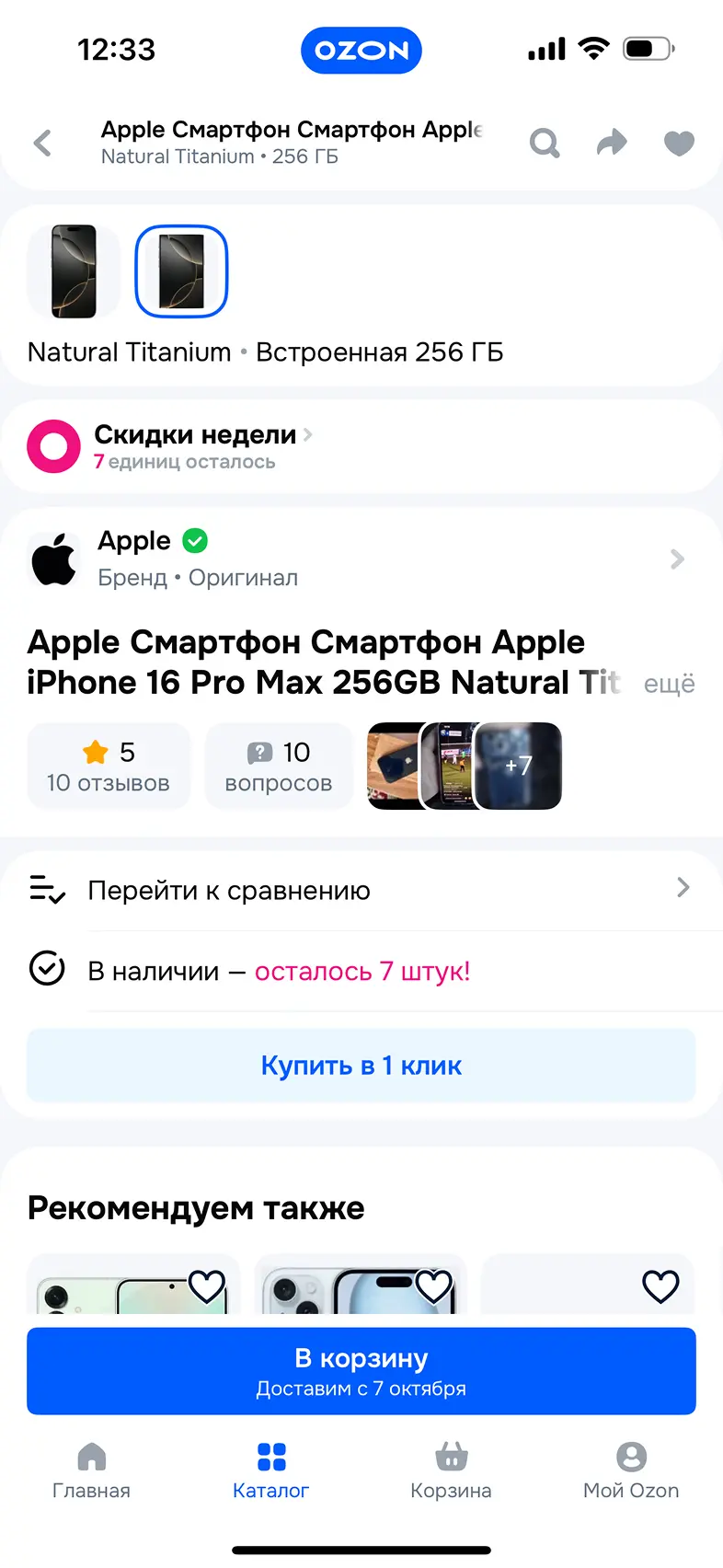This screenshot has height=1568, width=723.
Task: Open the 10 вопросов section
Action: pos(279,766)
